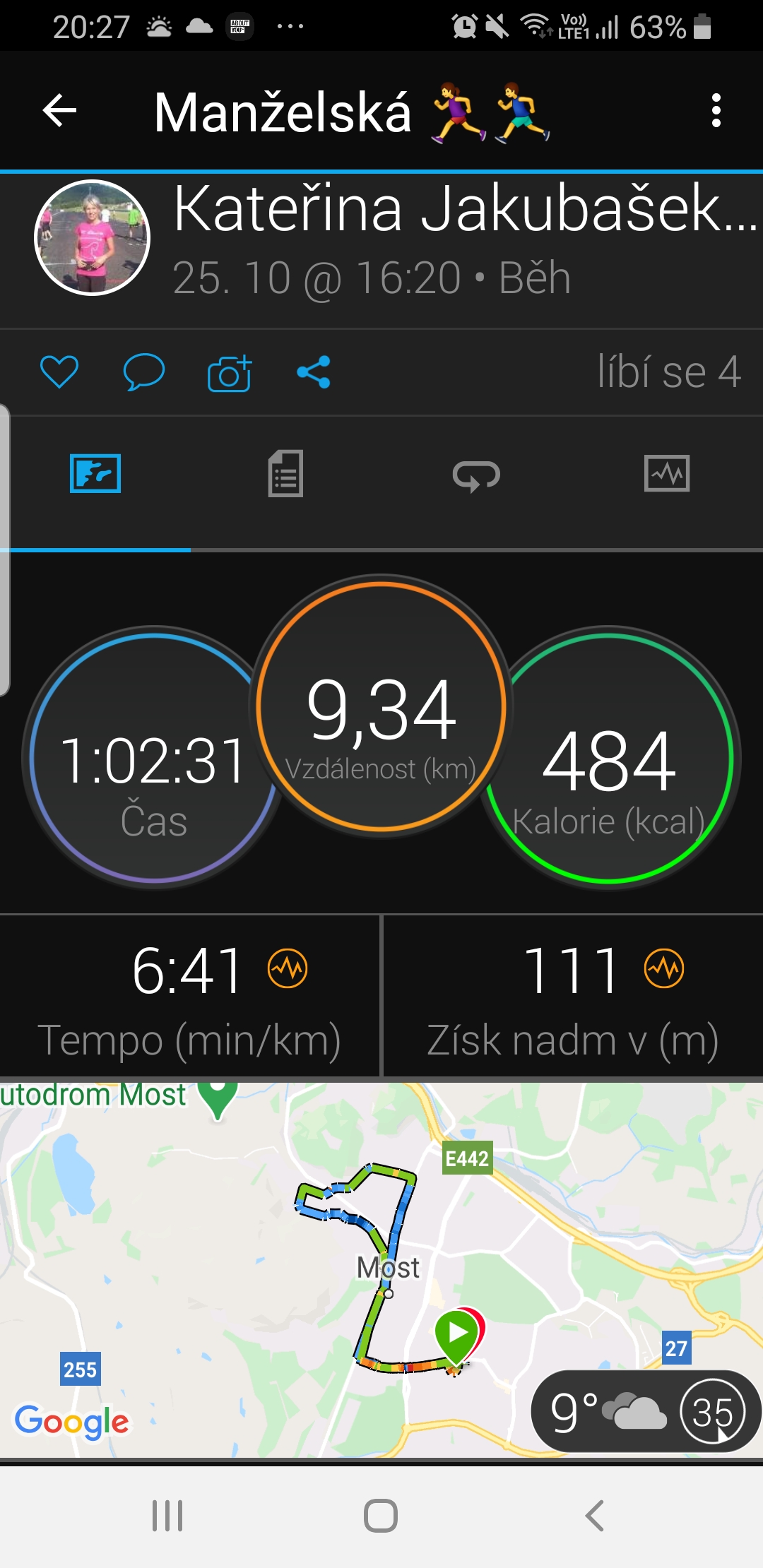Open the route map of Most
Screen dimensions: 763x1568
381,1269
